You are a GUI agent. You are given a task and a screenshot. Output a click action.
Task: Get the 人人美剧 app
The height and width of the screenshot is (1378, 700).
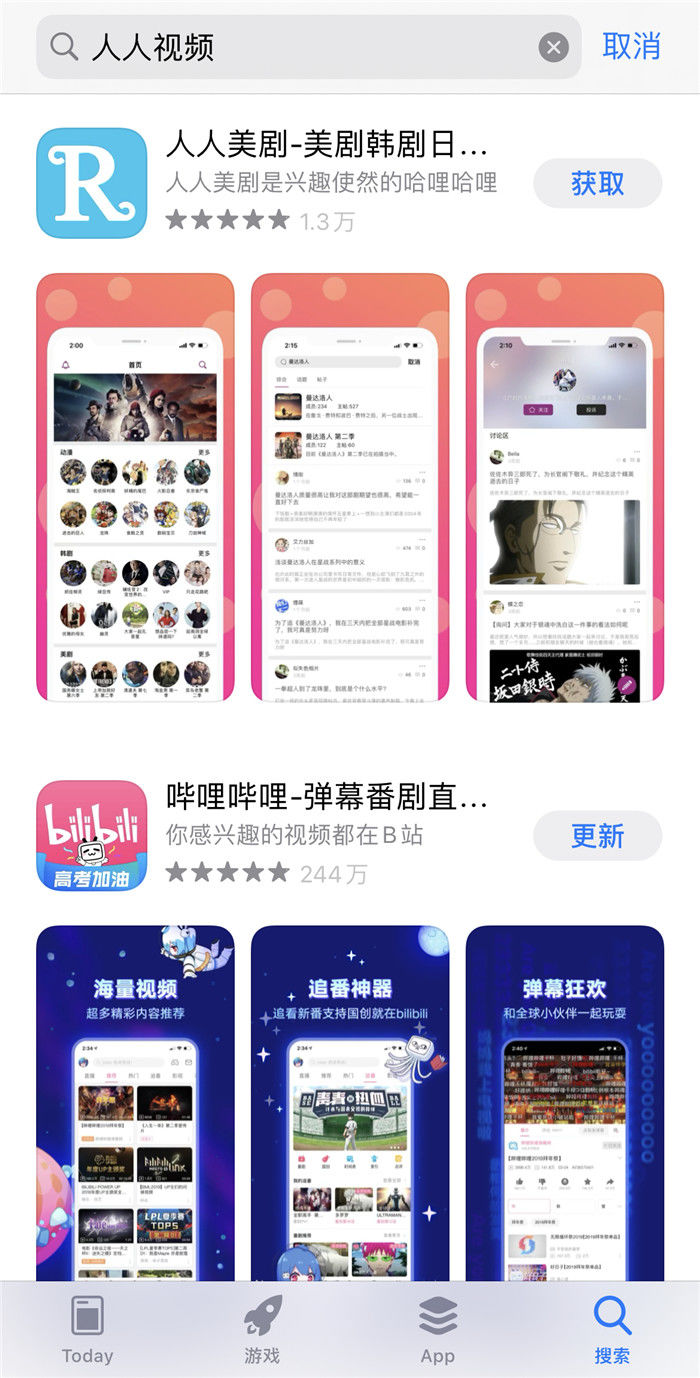tap(597, 183)
